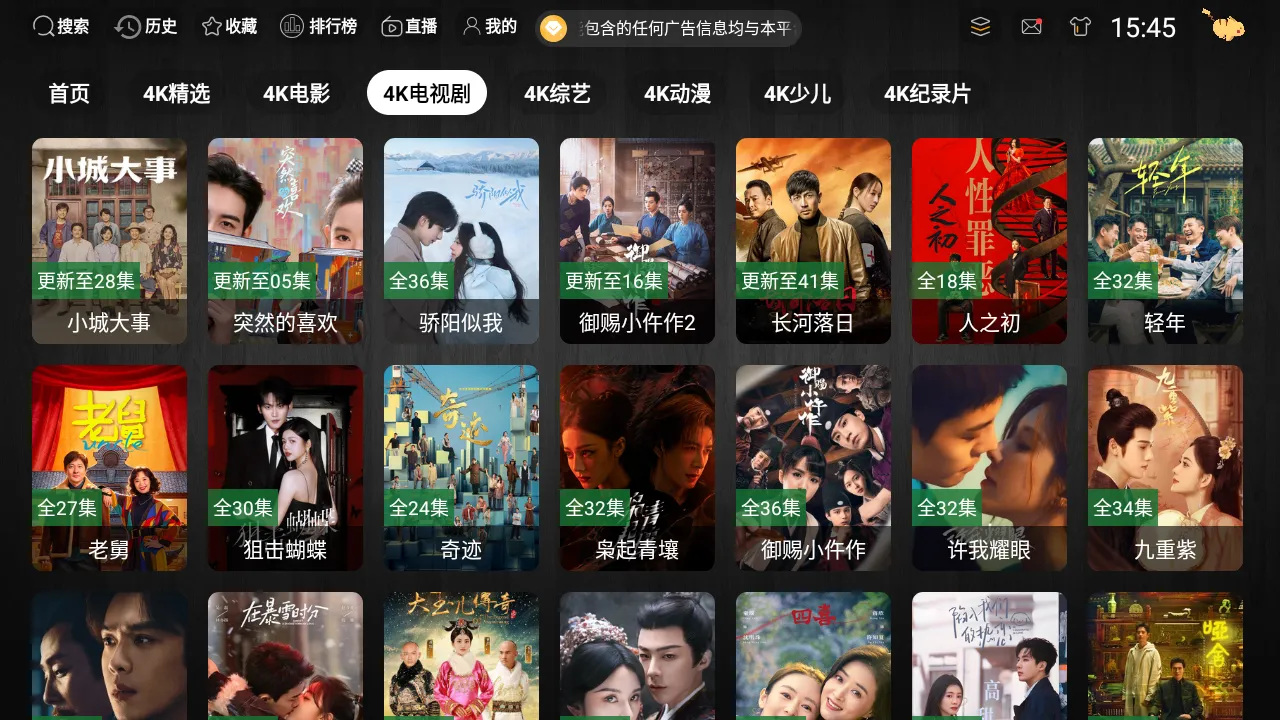1280x720 pixels.
Task: Open the 排行榜 ranking list
Action: pos(318,27)
